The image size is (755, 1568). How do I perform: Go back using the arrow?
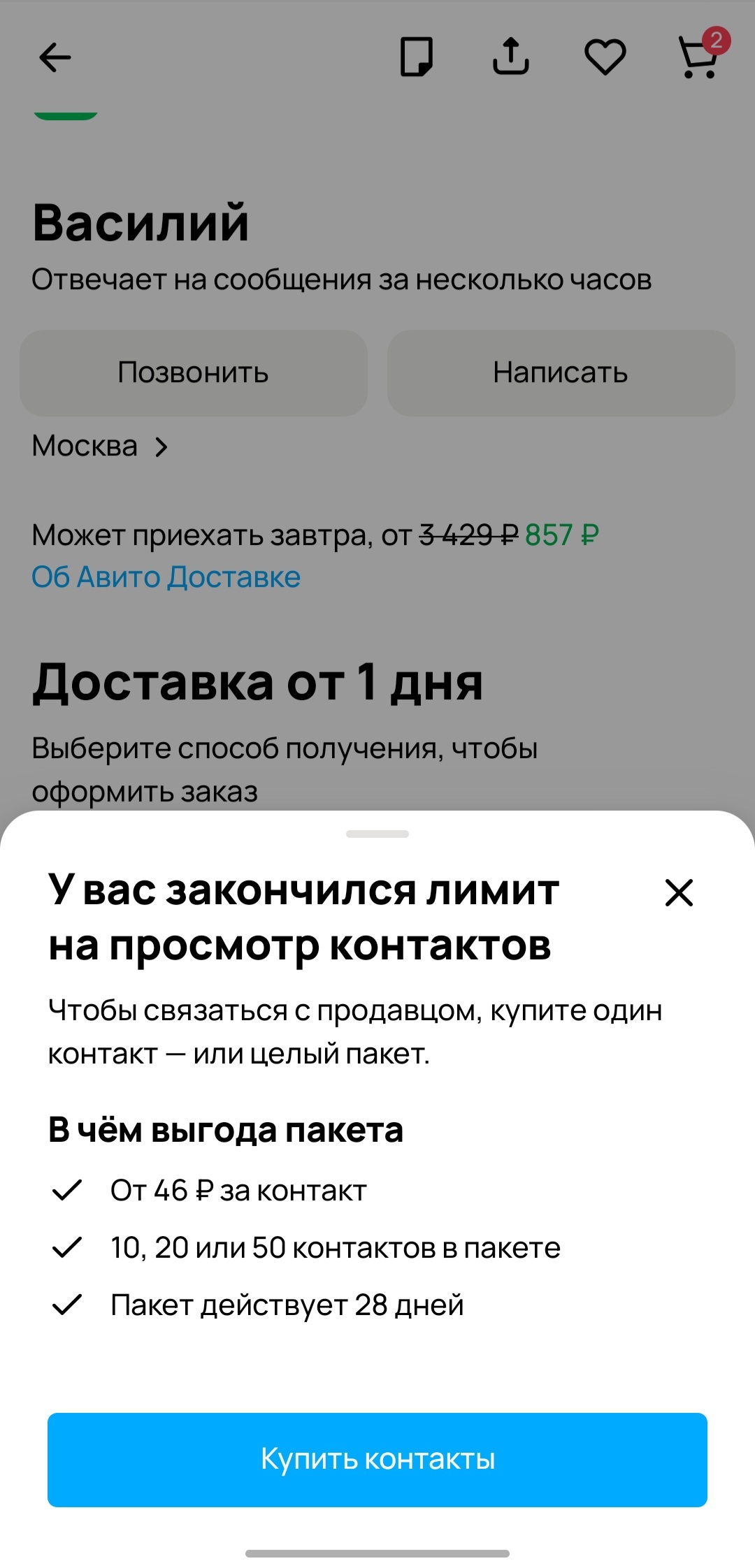(55, 57)
